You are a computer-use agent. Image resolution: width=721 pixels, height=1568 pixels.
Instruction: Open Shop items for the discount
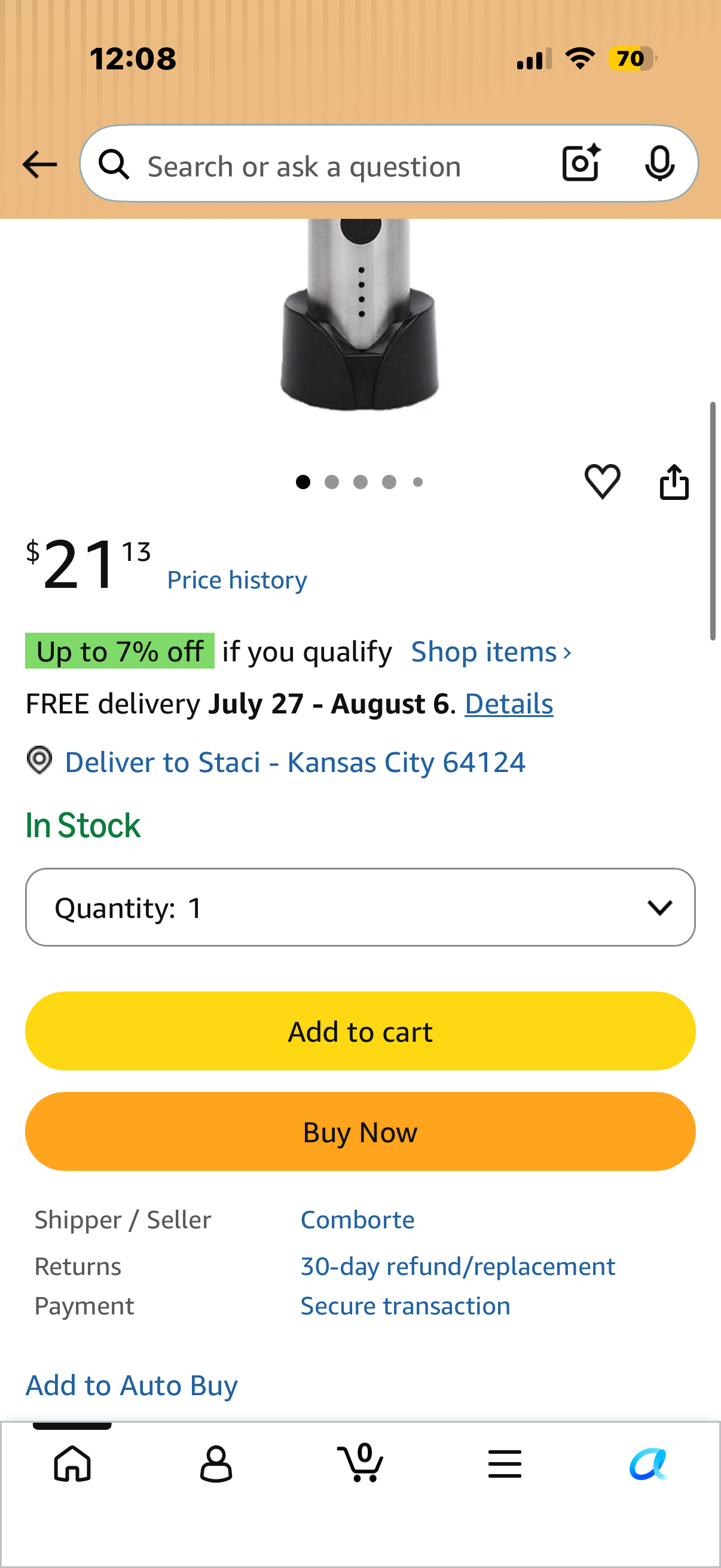point(491,651)
